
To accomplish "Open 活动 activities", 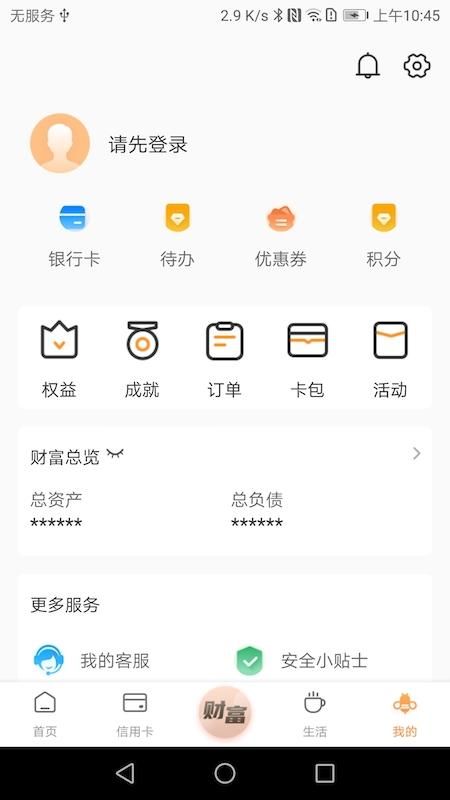I will pyautogui.click(x=390, y=360).
